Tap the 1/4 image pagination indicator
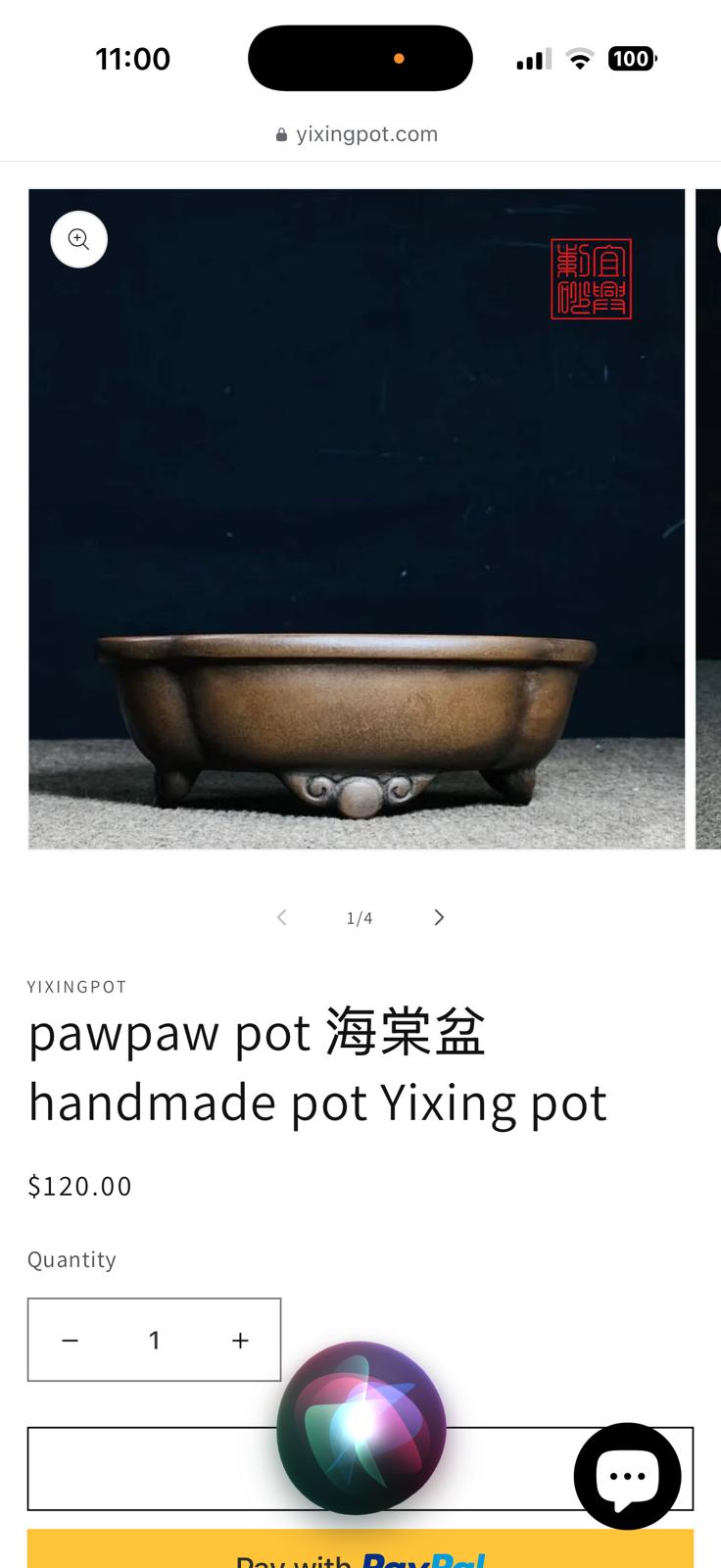Viewport: 721px width, 1568px height. [360, 917]
